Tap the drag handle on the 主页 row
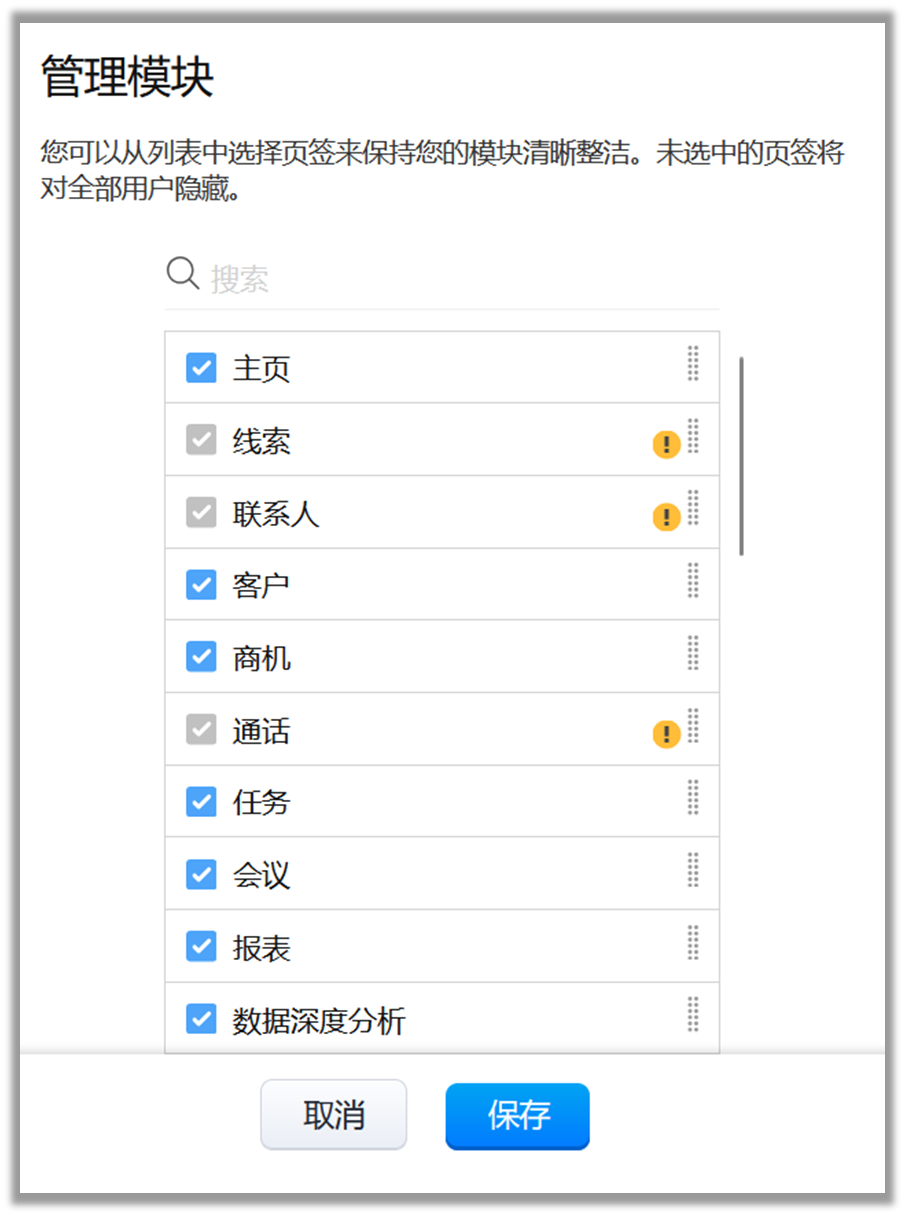 pyautogui.click(x=693, y=364)
